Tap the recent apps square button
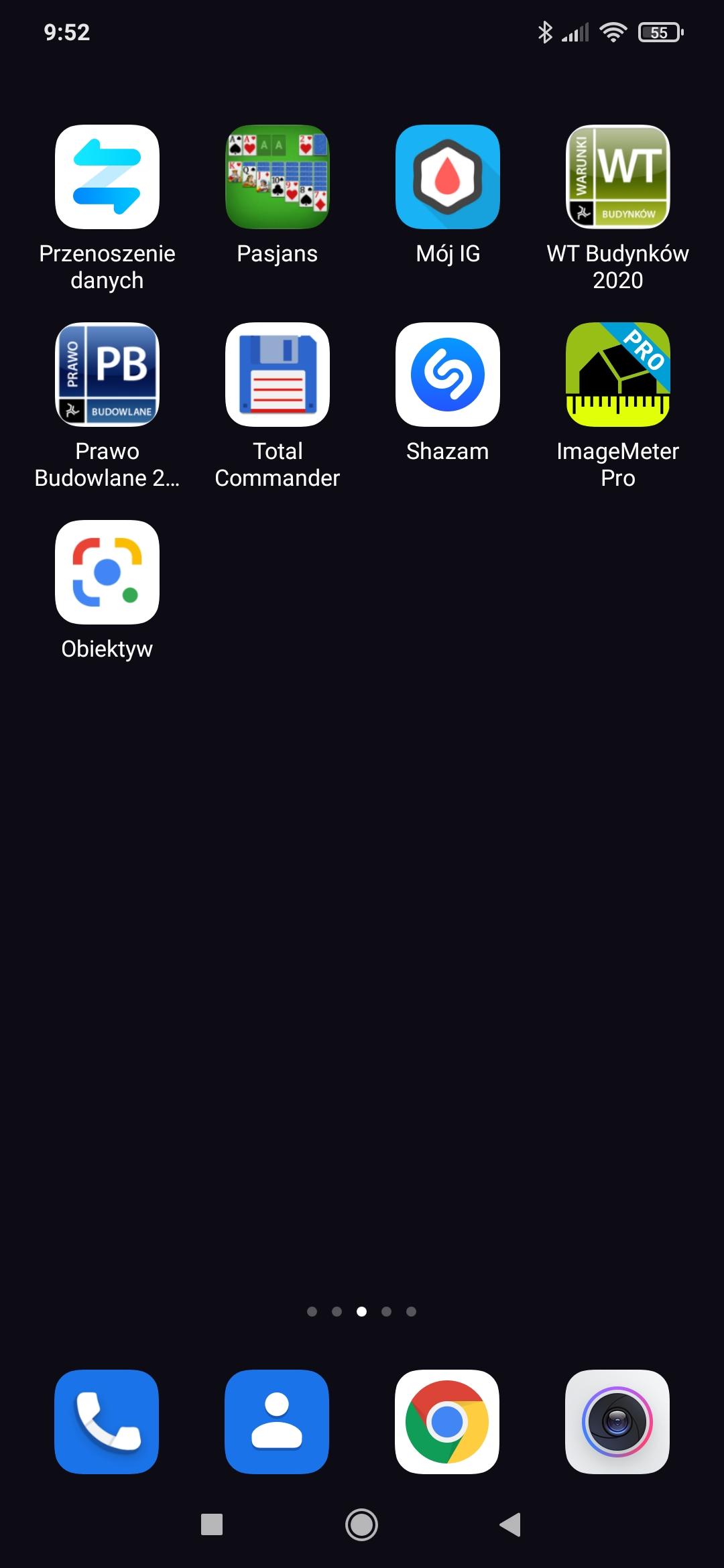This screenshot has height=1568, width=724. pyautogui.click(x=212, y=1524)
